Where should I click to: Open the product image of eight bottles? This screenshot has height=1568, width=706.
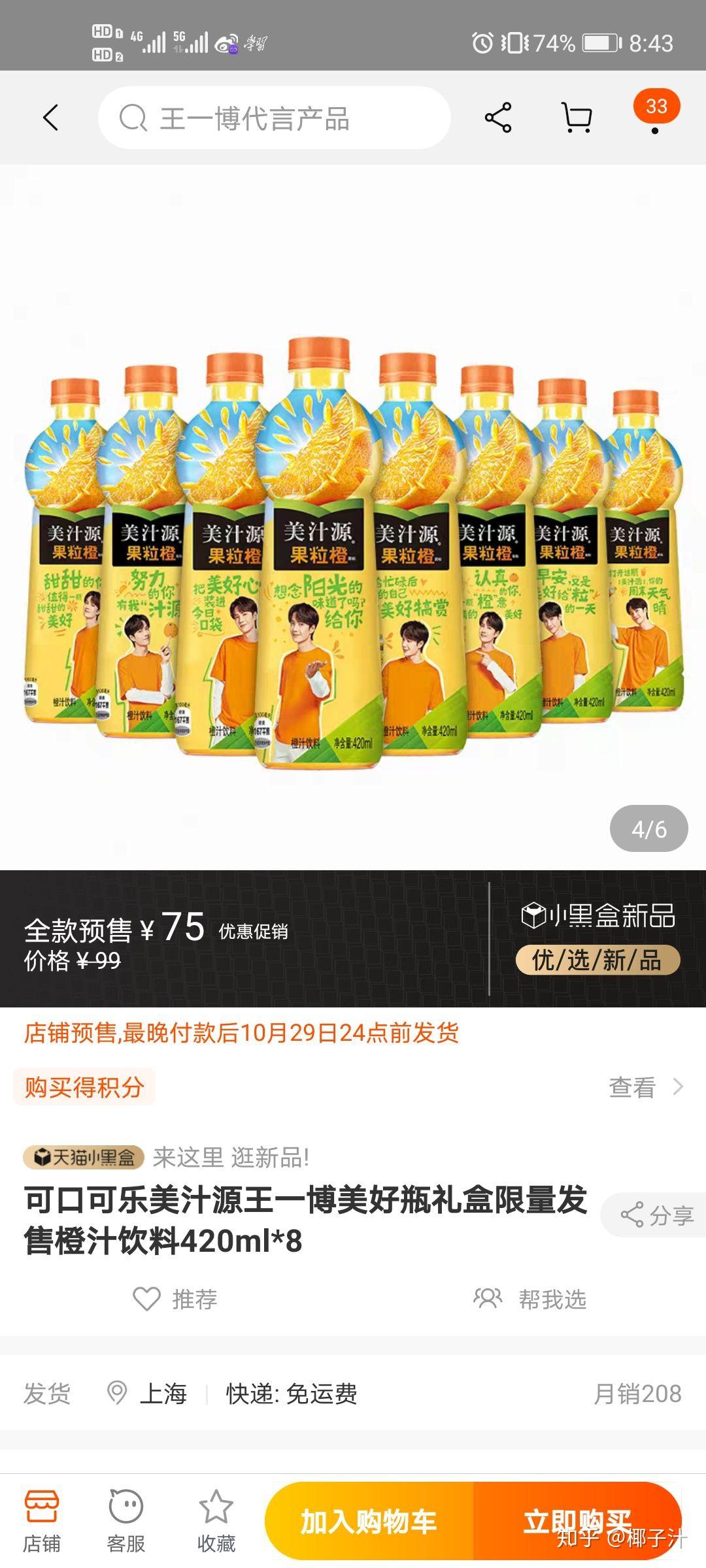pos(353,552)
